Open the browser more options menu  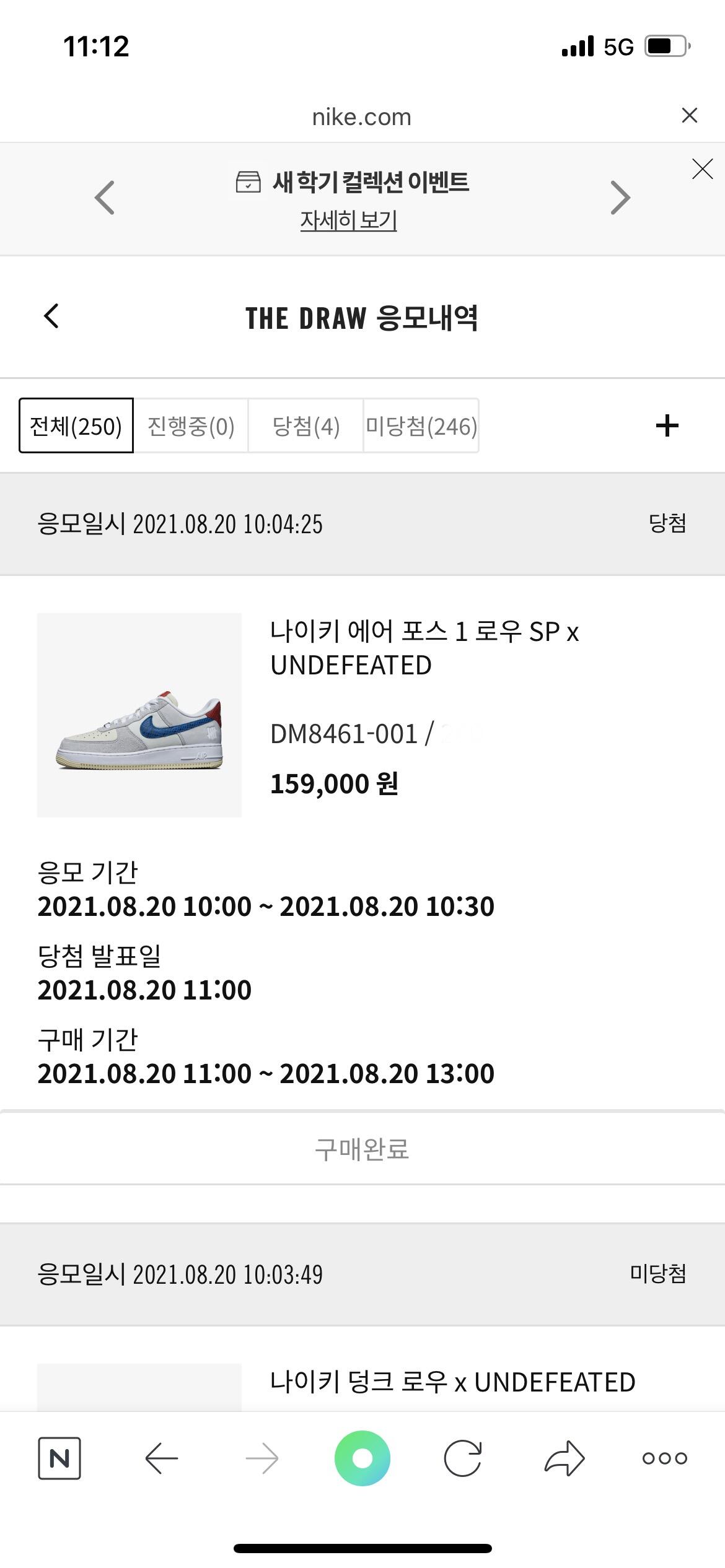pos(664,1458)
